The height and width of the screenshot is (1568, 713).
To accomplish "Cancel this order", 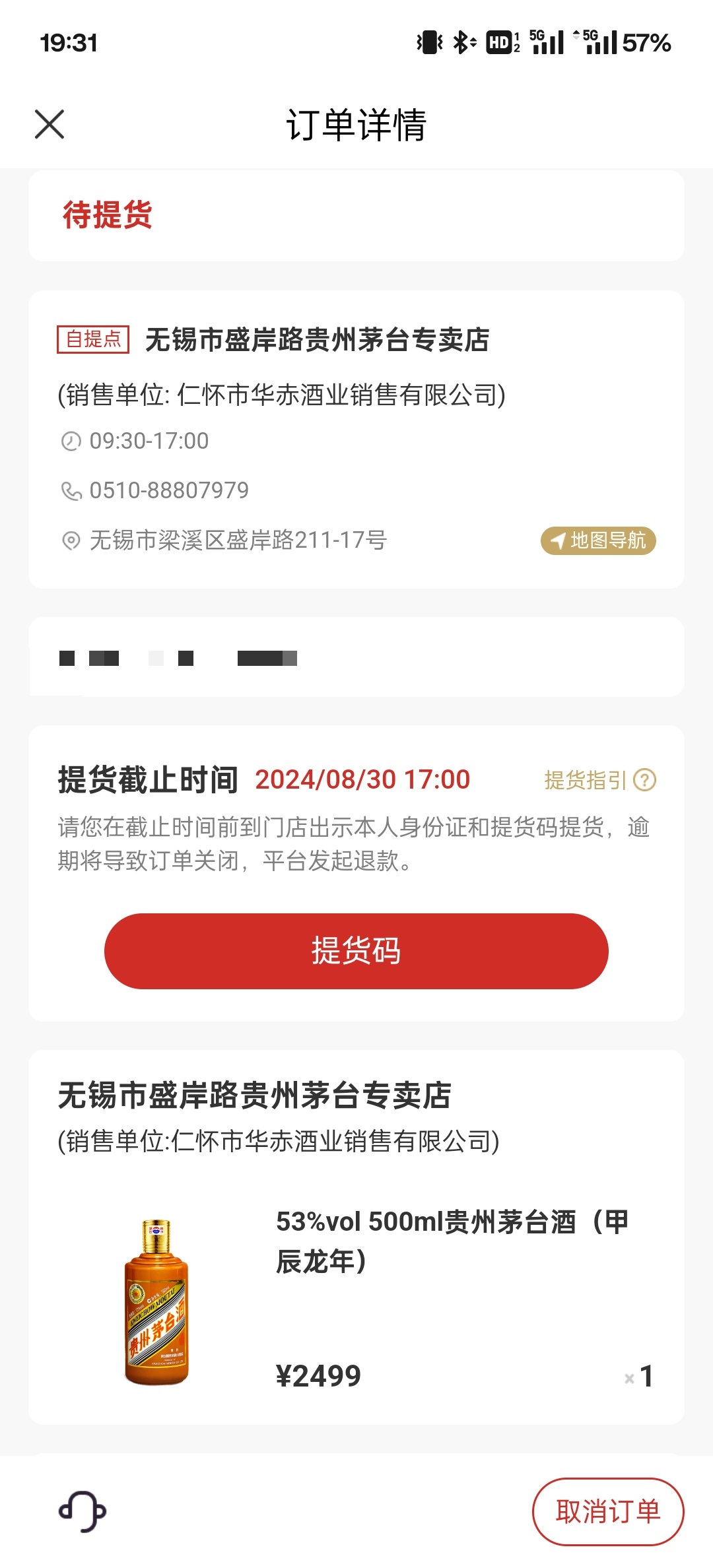I will 607,1512.
